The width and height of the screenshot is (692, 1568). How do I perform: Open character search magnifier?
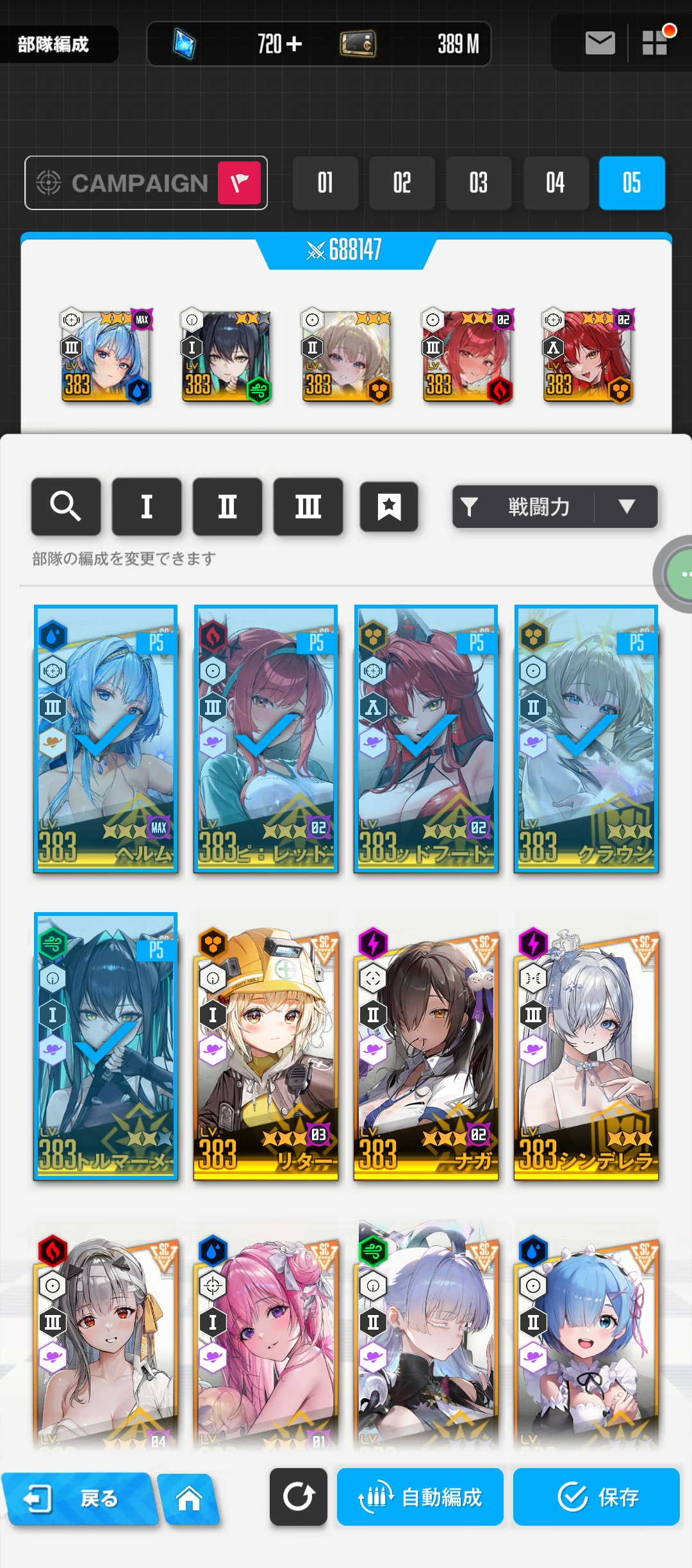point(66,507)
